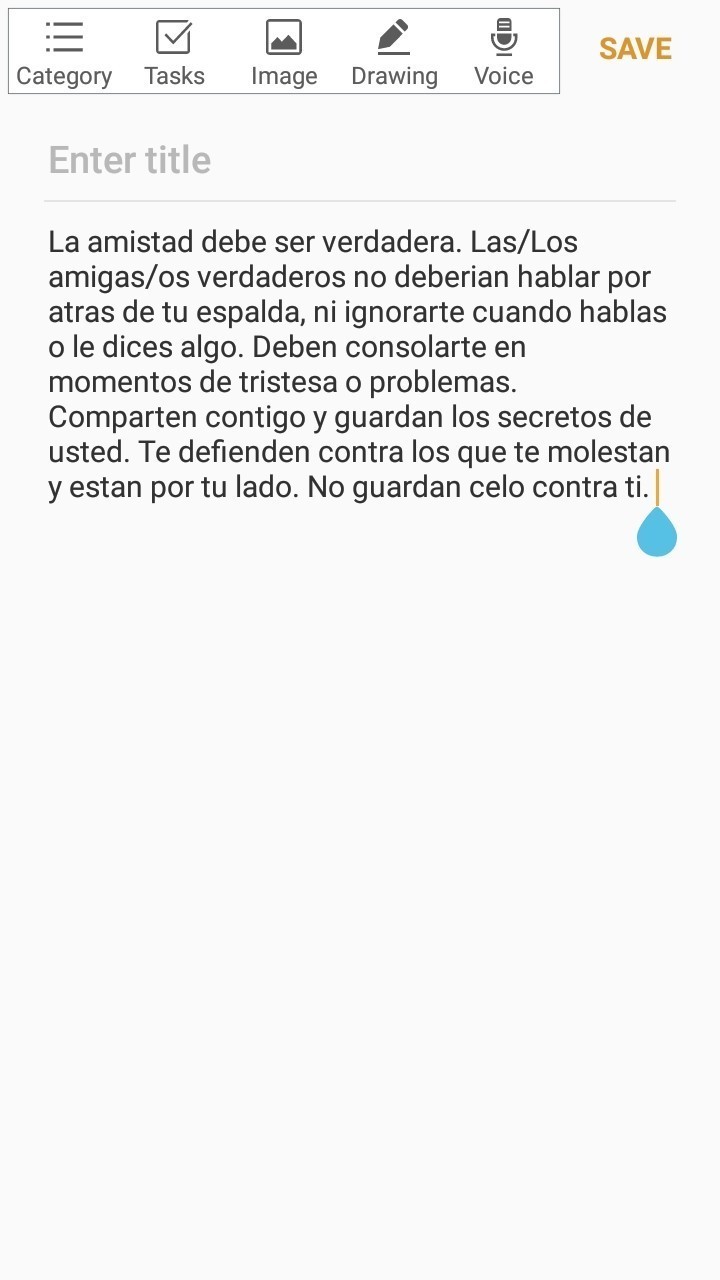Screen dimensions: 720x1280
Task: Tap the Enter title field
Action: click(x=360, y=160)
